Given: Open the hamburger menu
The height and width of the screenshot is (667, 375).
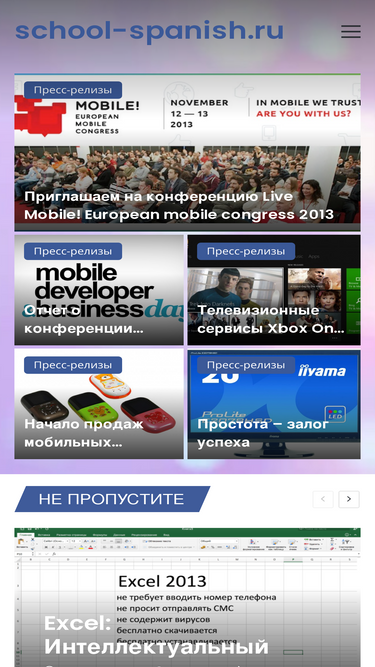Looking at the screenshot, I should [x=351, y=31].
